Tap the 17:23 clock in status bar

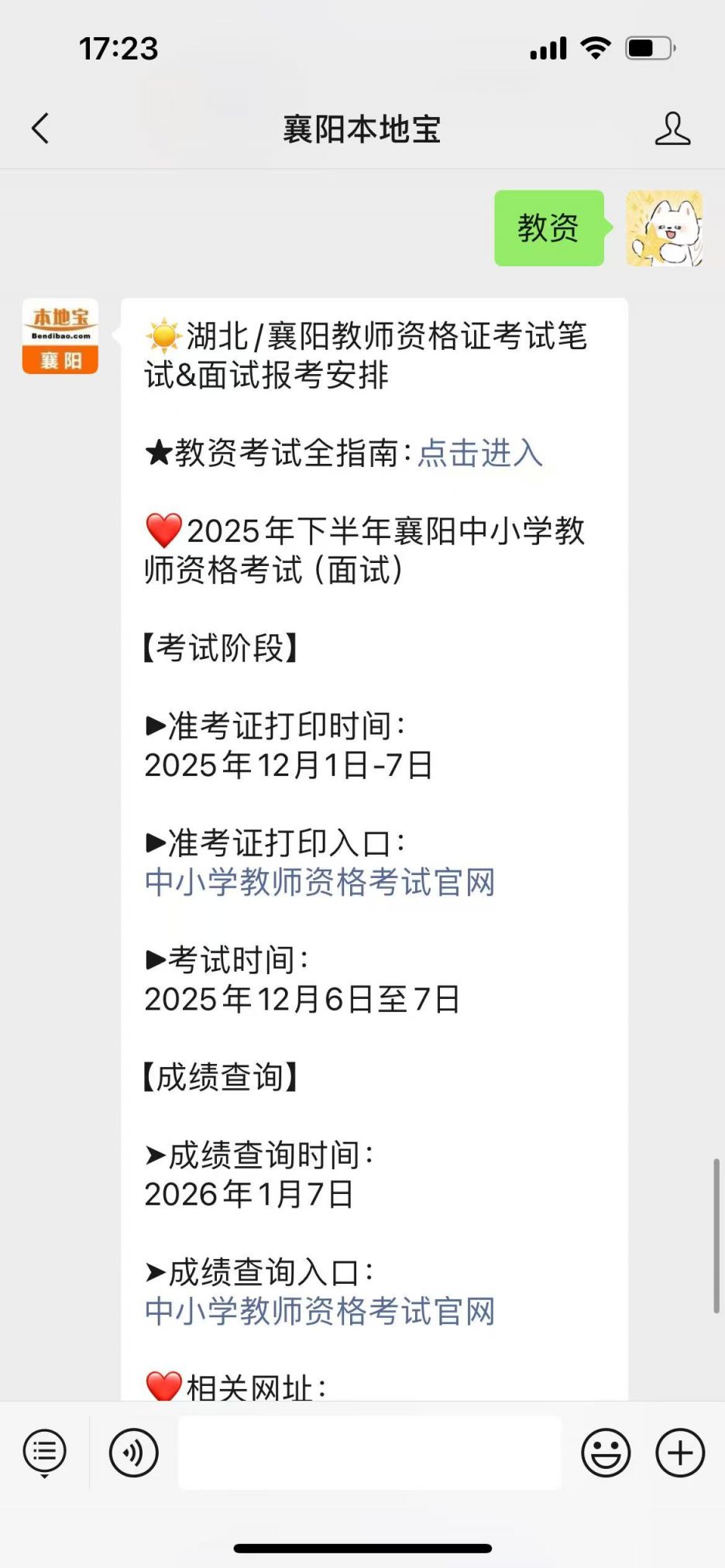(119, 48)
